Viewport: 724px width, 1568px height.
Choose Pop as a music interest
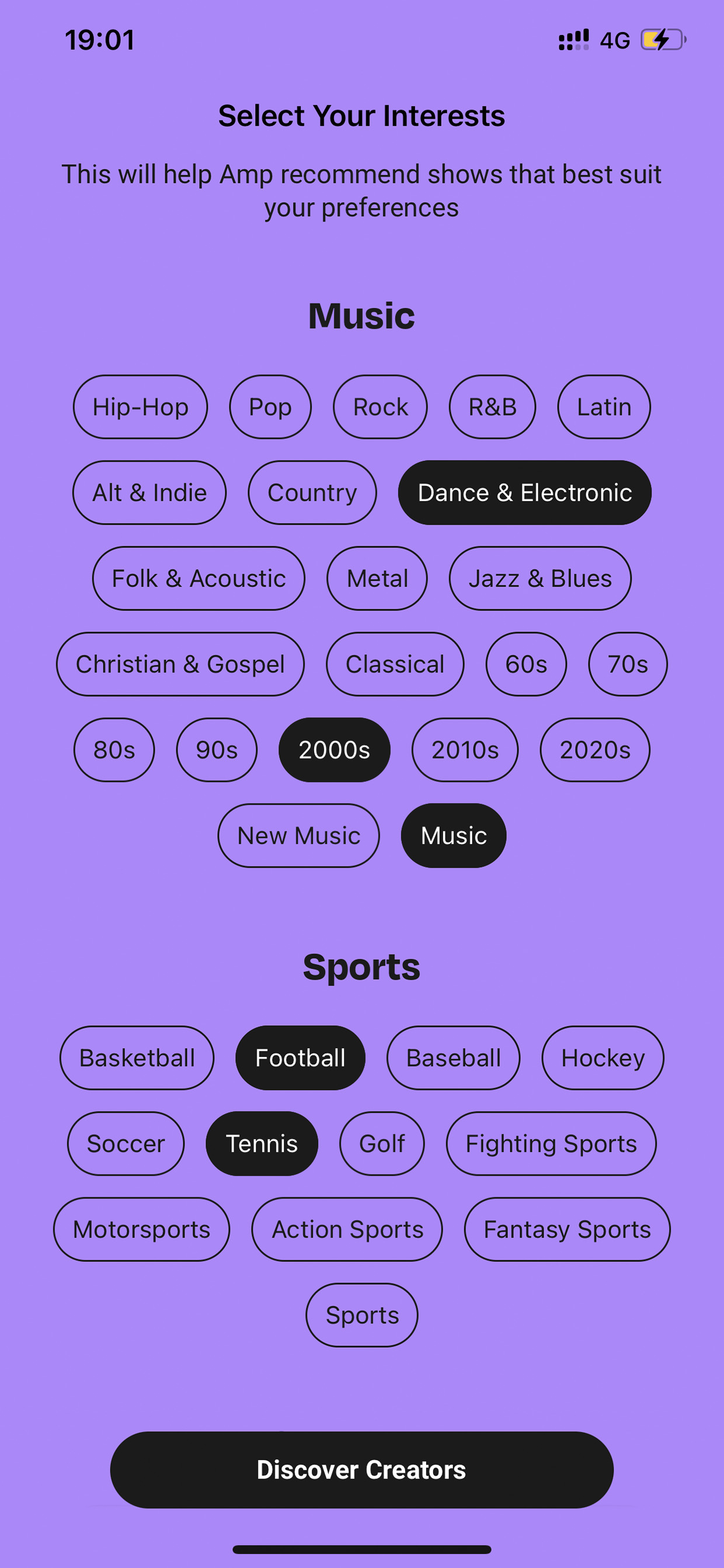pos(270,407)
